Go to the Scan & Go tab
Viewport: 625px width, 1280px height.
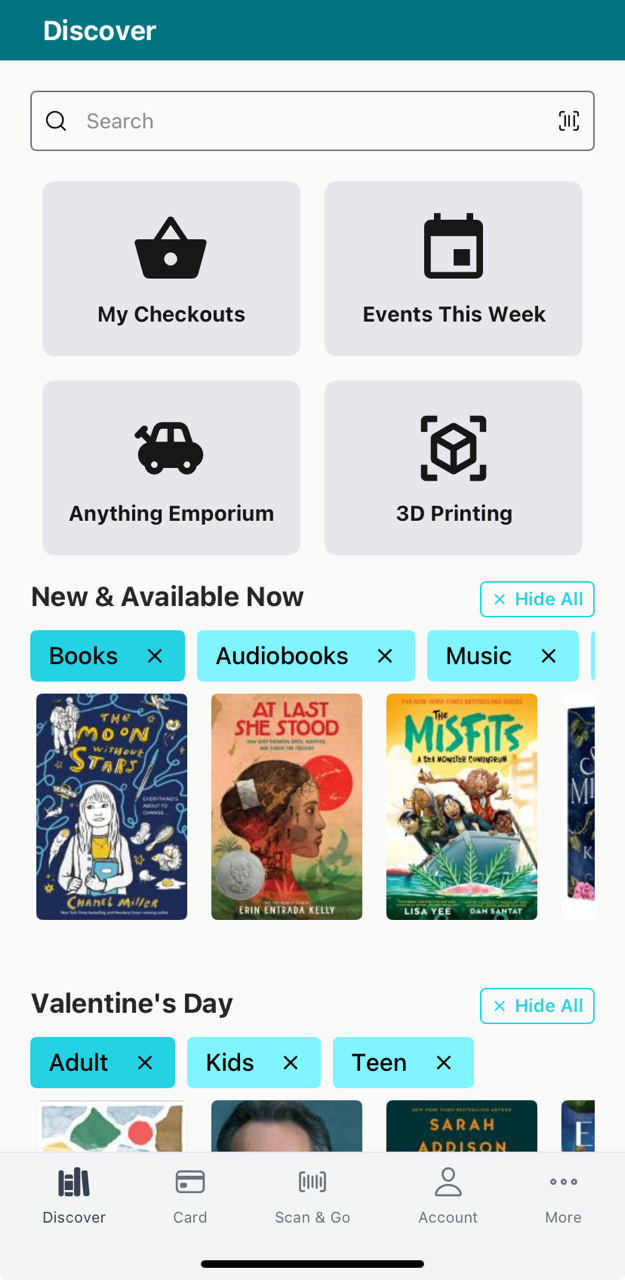[312, 1195]
